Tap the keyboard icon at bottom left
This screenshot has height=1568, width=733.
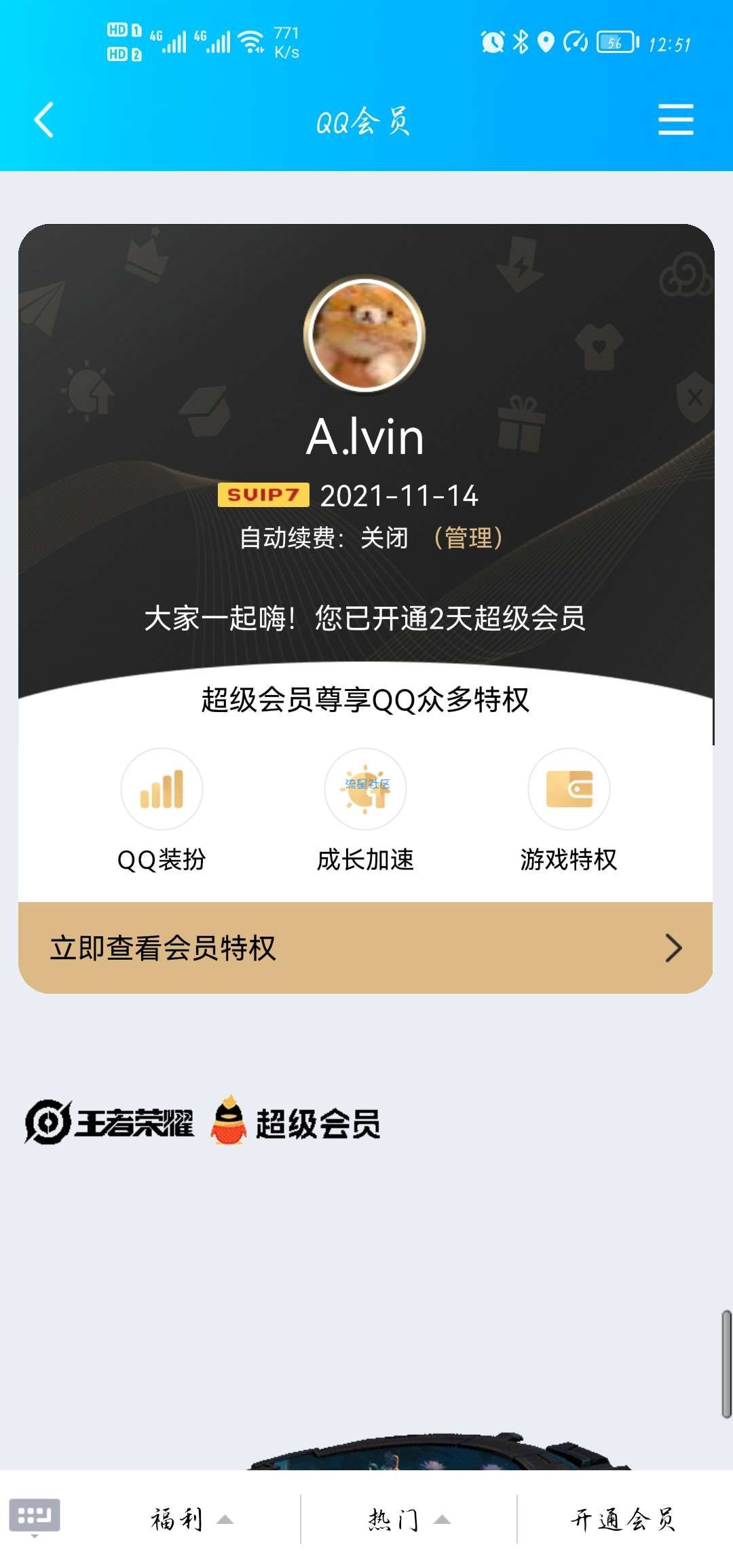pos(35,1516)
